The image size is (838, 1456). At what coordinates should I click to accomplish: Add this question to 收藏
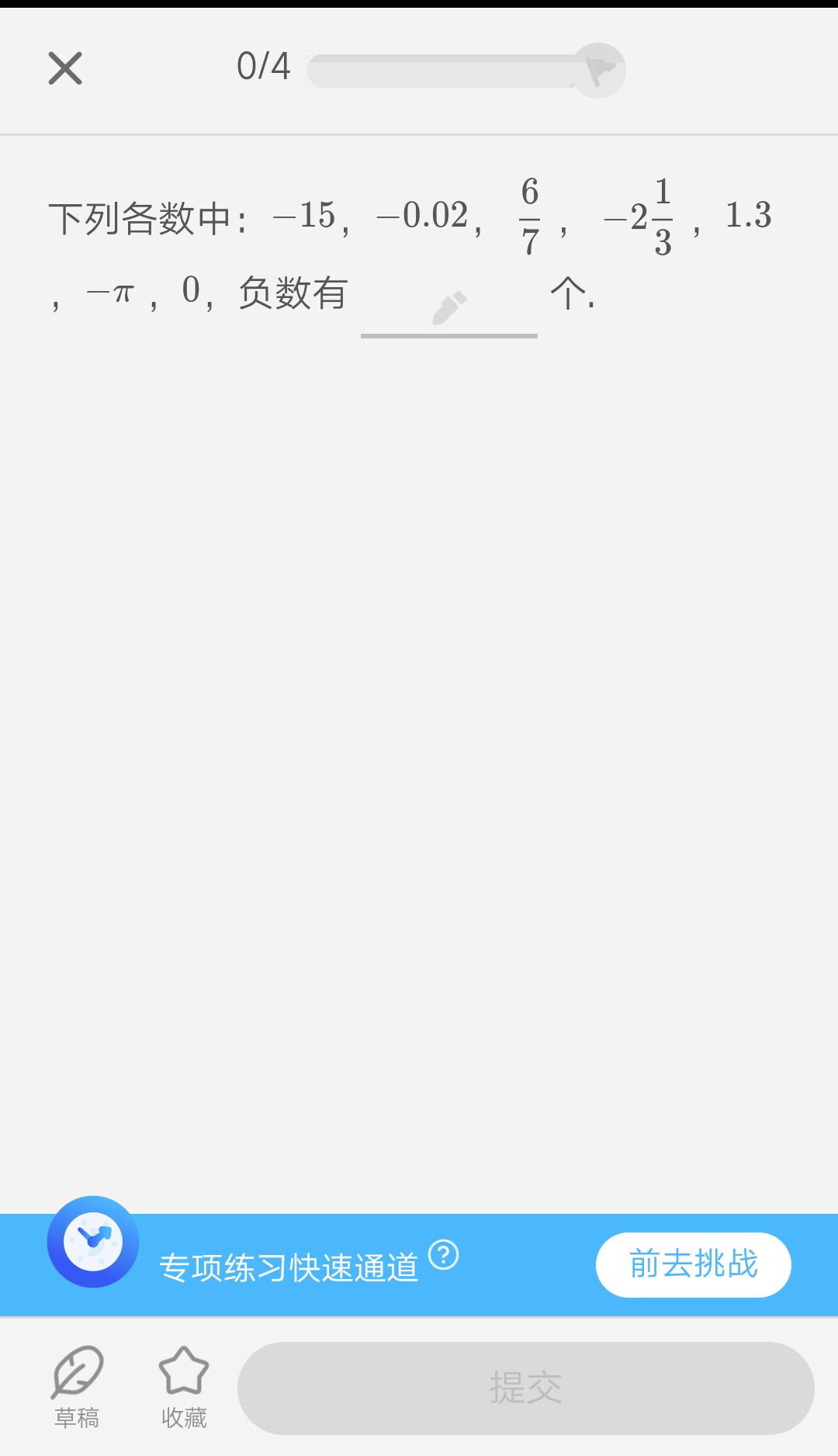(x=184, y=1387)
